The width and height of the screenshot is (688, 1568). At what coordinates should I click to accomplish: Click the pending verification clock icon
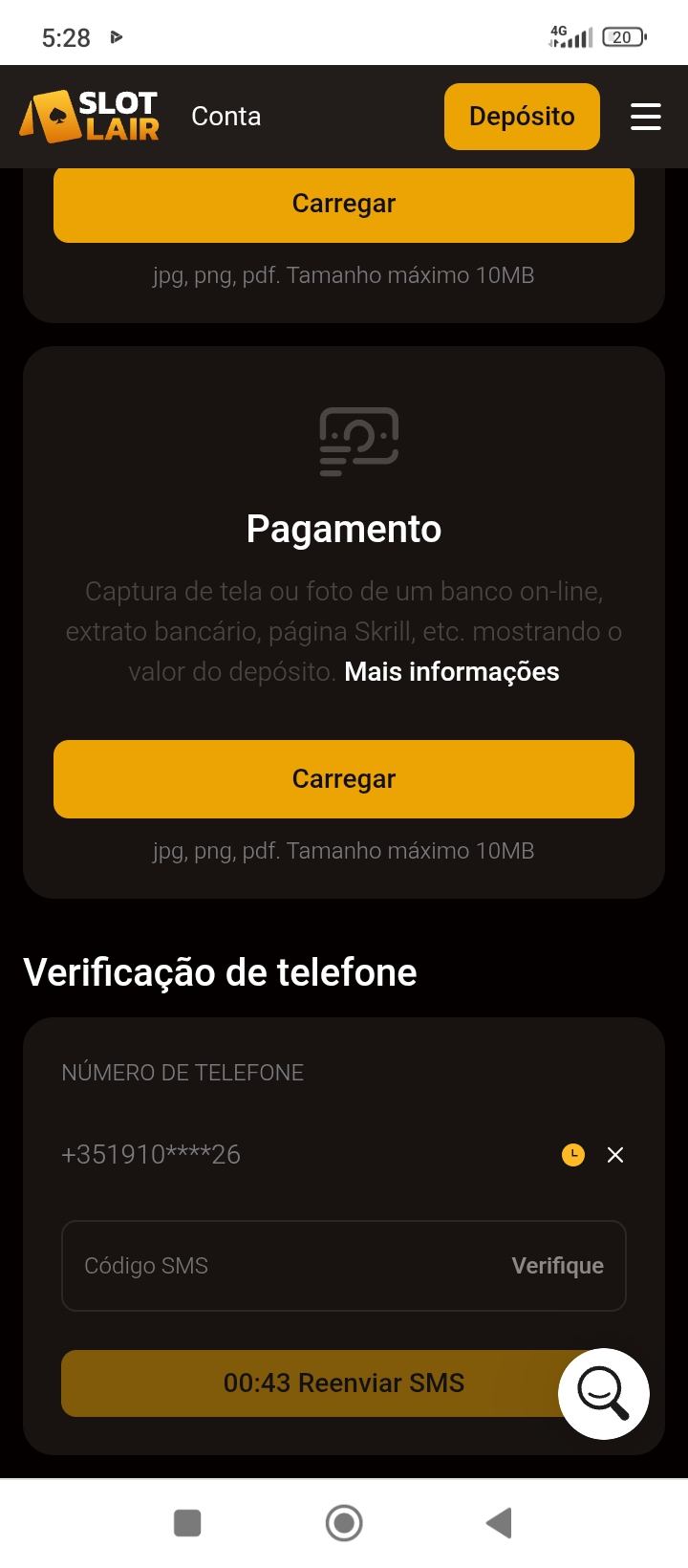[x=571, y=1154]
